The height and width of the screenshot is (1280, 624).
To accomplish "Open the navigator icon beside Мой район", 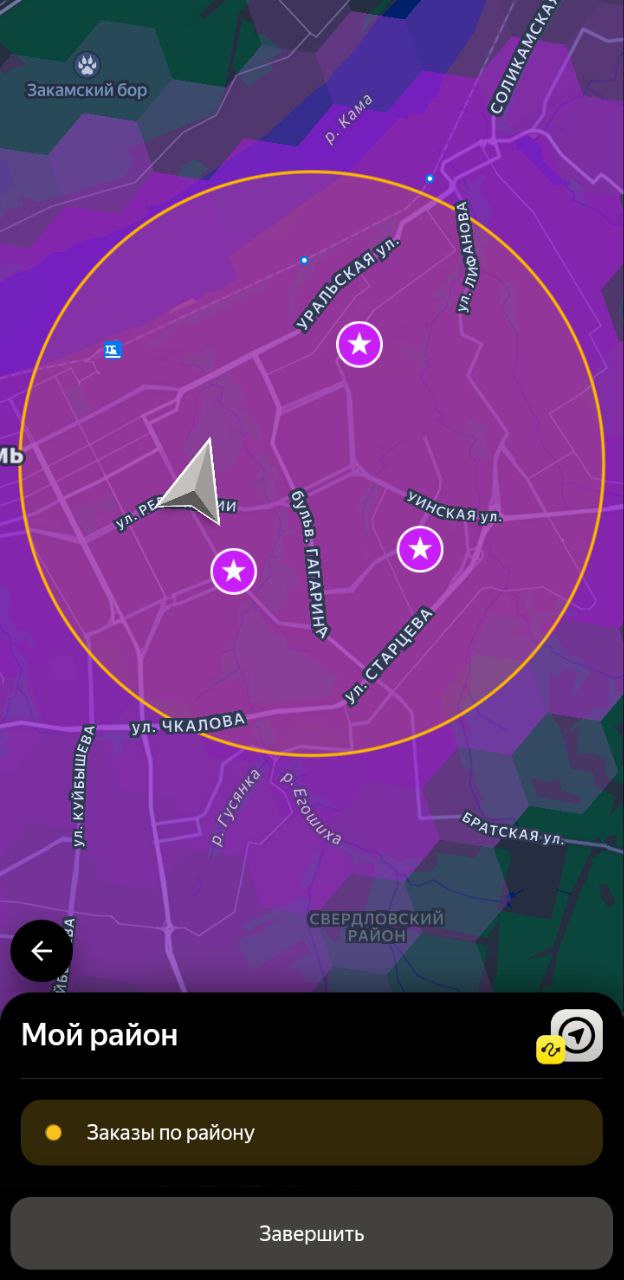I will click(x=577, y=1035).
